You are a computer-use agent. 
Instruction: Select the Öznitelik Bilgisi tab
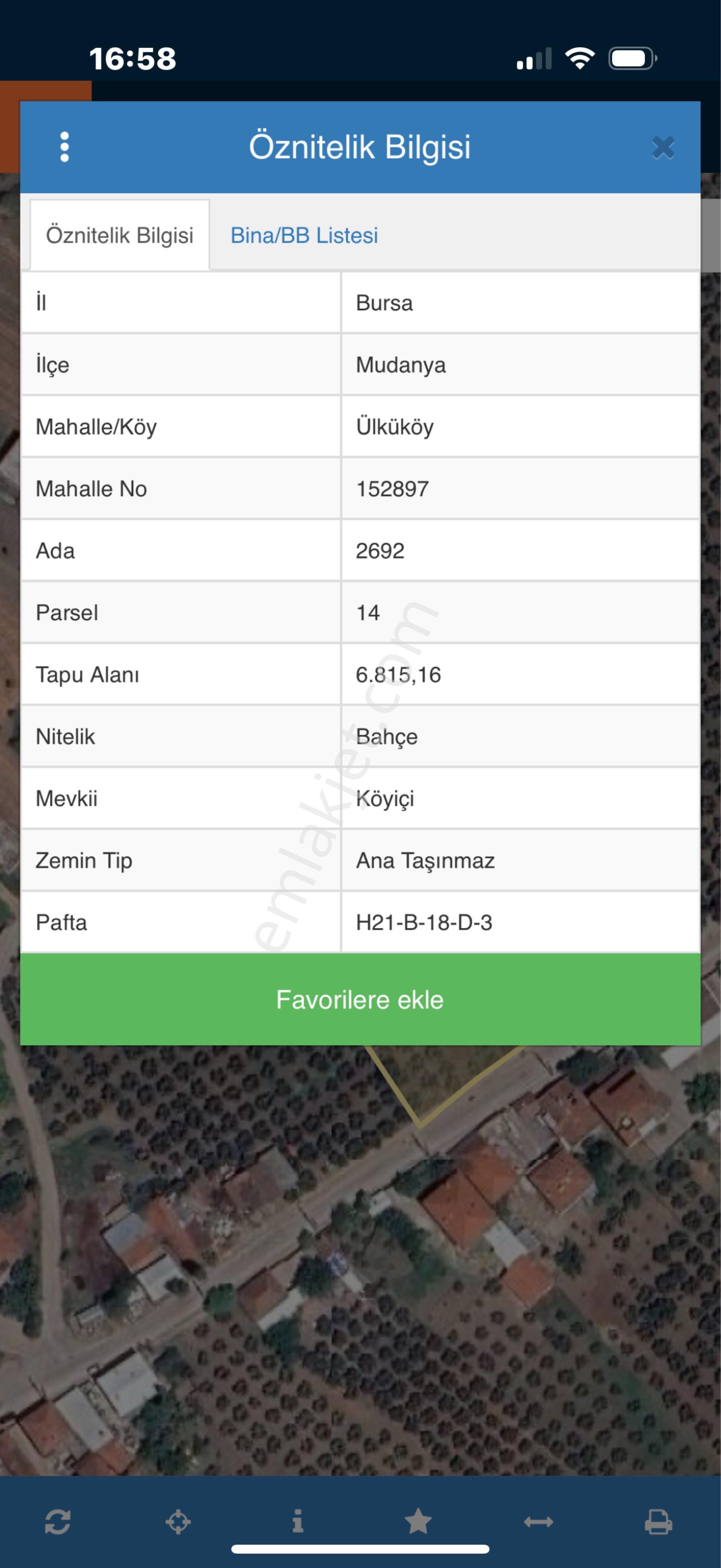pos(120,235)
